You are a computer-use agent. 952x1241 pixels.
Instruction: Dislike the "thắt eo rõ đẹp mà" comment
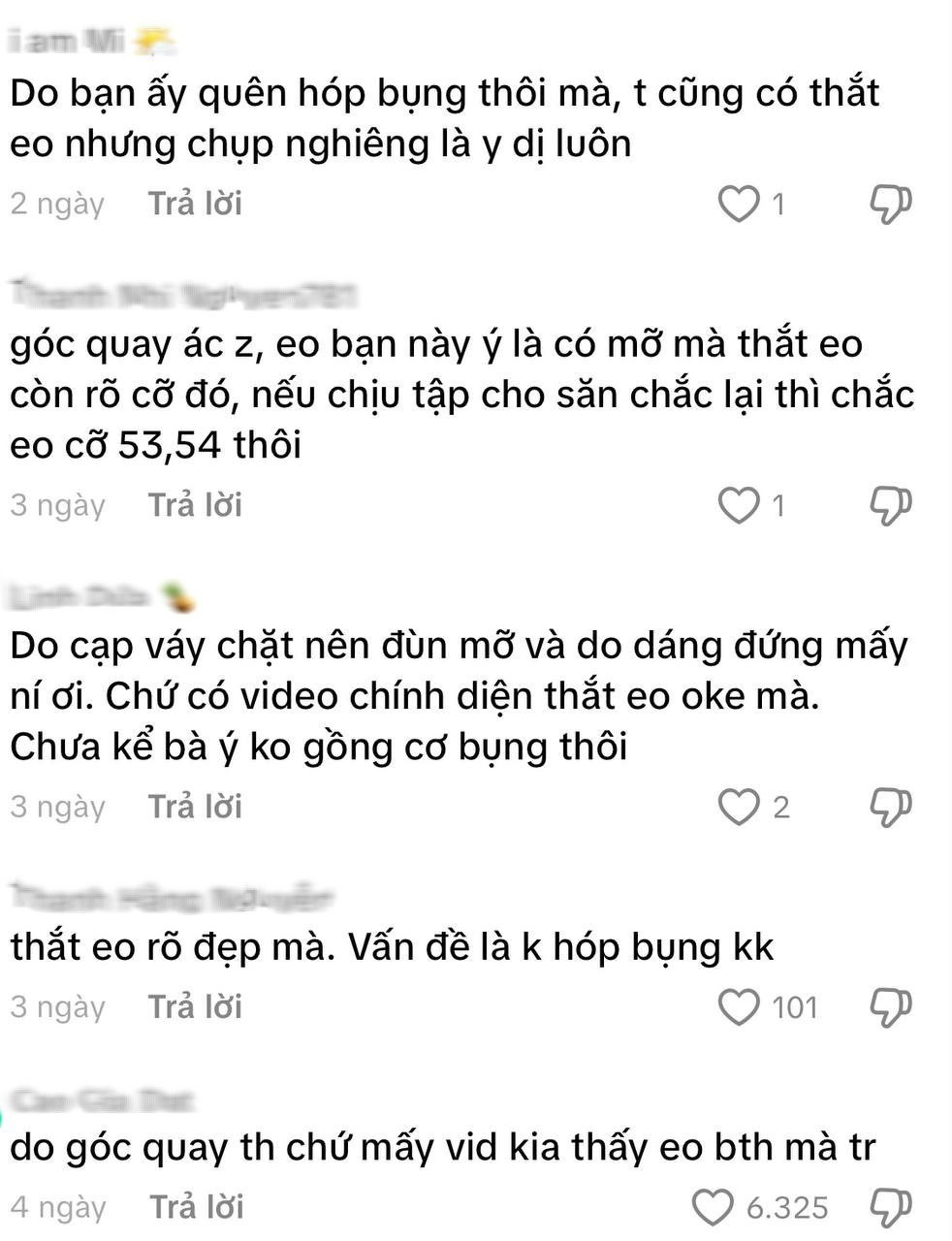889,1006
